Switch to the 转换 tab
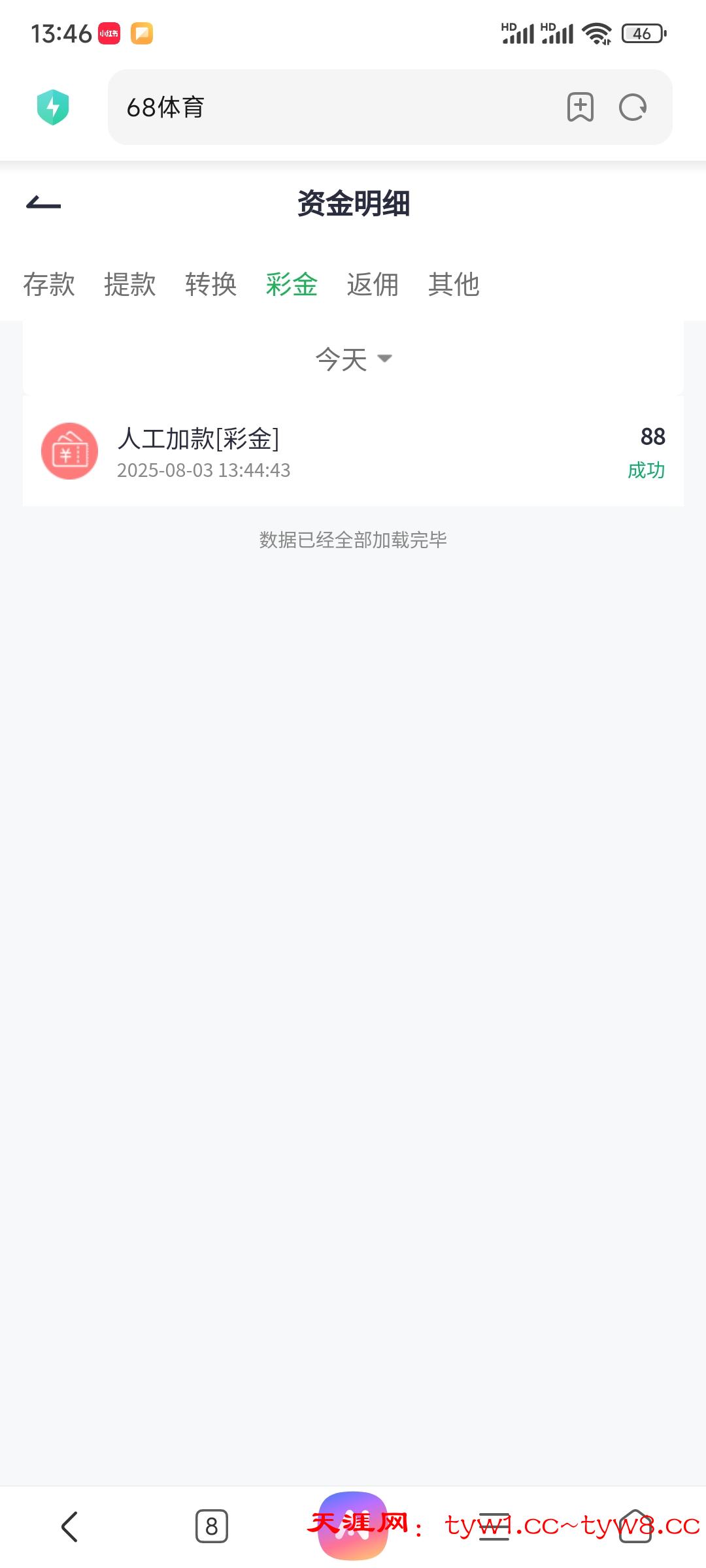The height and width of the screenshot is (1568, 706). [210, 285]
